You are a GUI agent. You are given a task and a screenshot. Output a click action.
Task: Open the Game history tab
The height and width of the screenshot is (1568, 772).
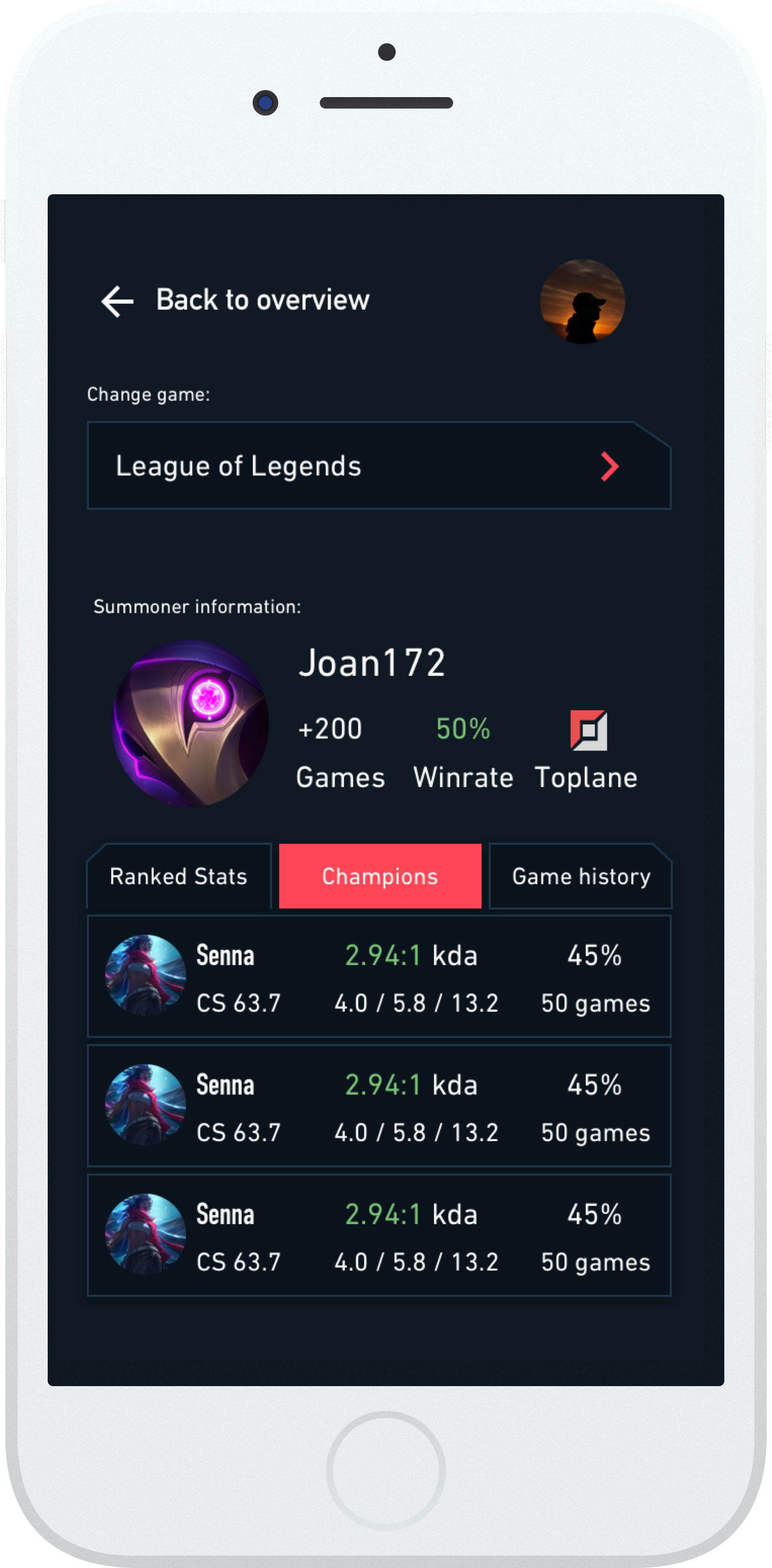click(581, 877)
